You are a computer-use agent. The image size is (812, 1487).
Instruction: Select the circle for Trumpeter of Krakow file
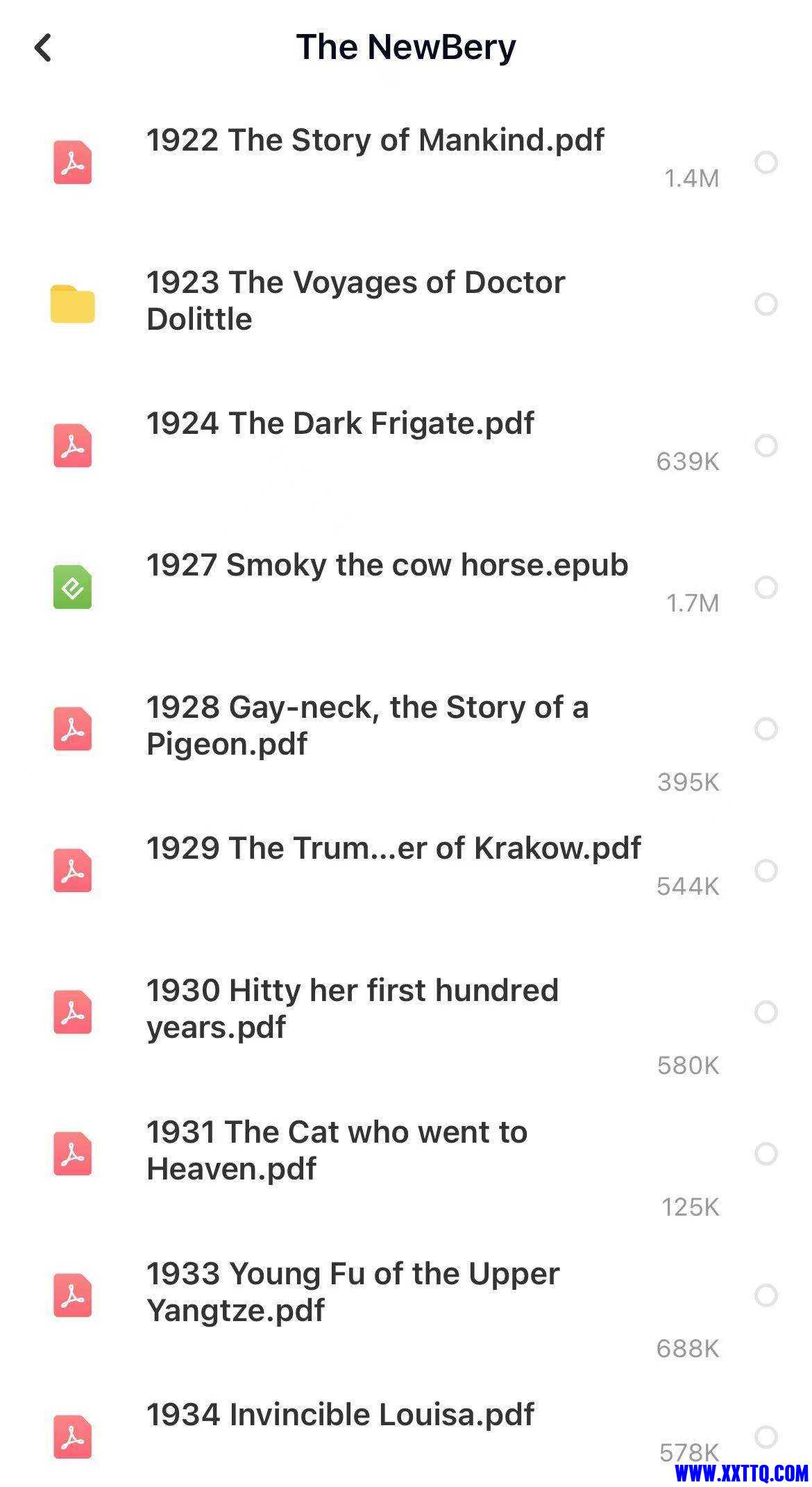click(x=766, y=871)
